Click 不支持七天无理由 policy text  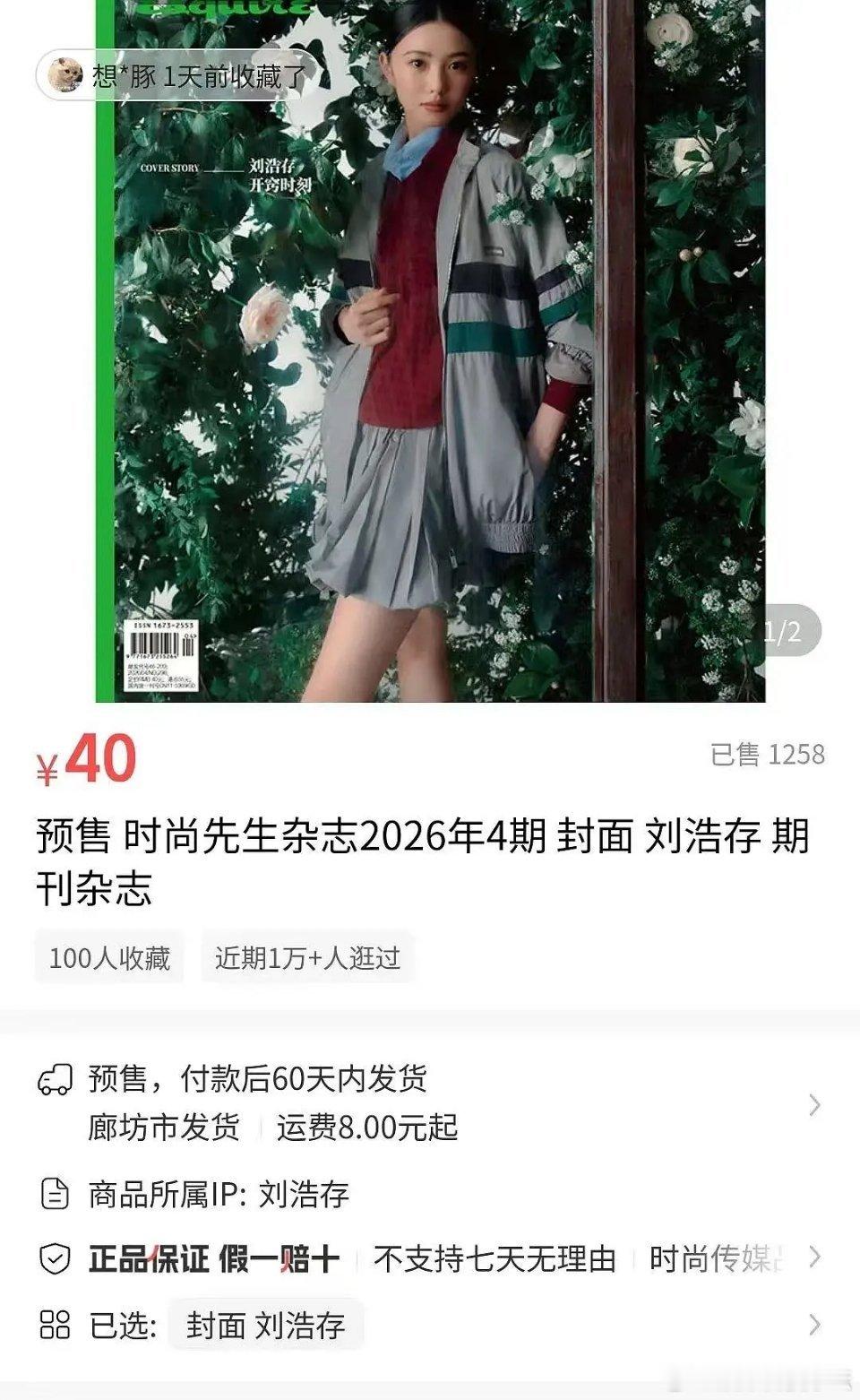tap(497, 1258)
